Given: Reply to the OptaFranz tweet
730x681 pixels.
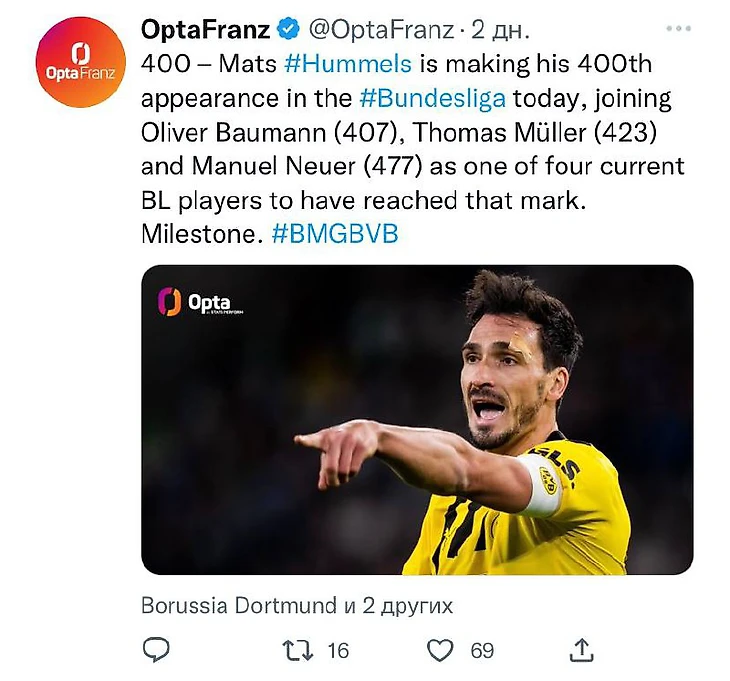Looking at the screenshot, I should (155, 650).
